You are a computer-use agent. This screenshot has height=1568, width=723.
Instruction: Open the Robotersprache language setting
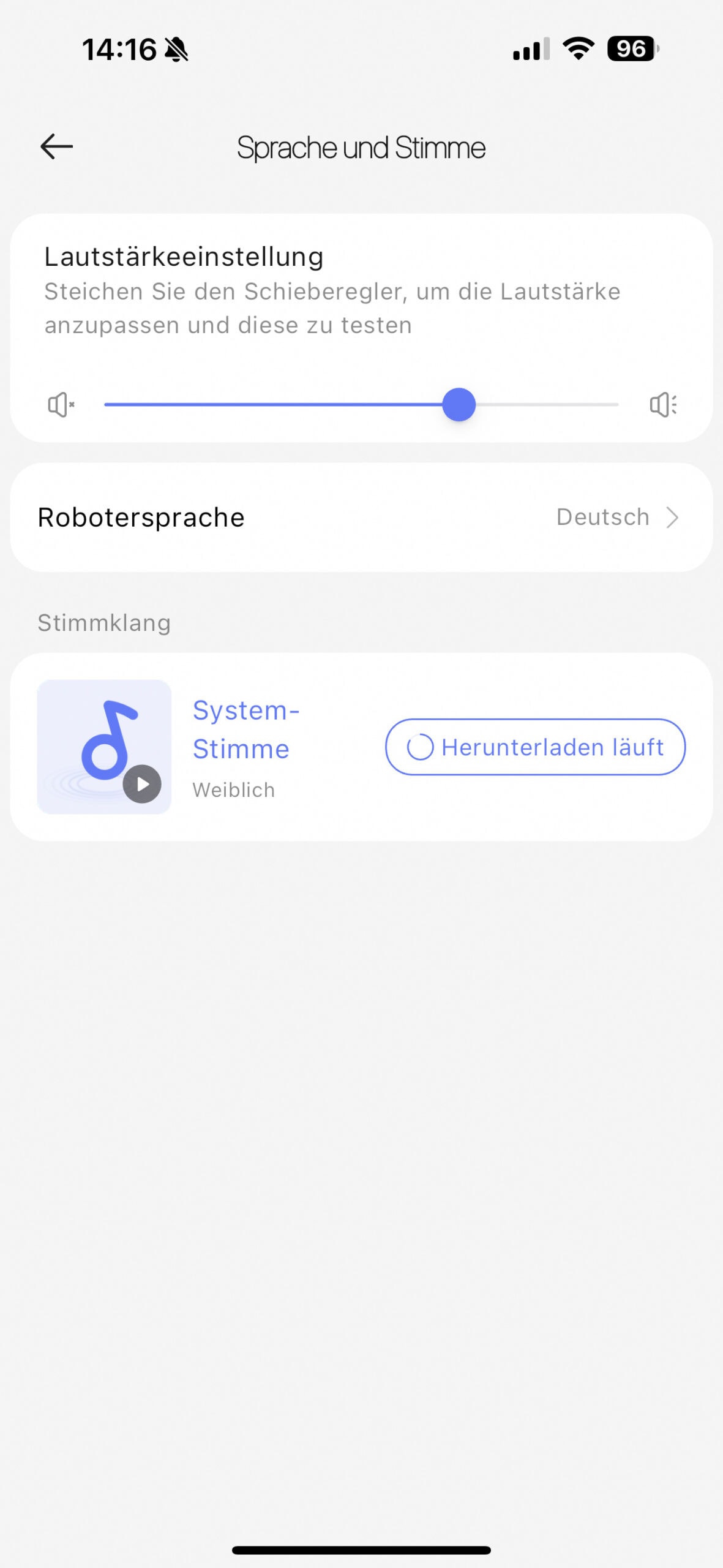click(x=361, y=518)
